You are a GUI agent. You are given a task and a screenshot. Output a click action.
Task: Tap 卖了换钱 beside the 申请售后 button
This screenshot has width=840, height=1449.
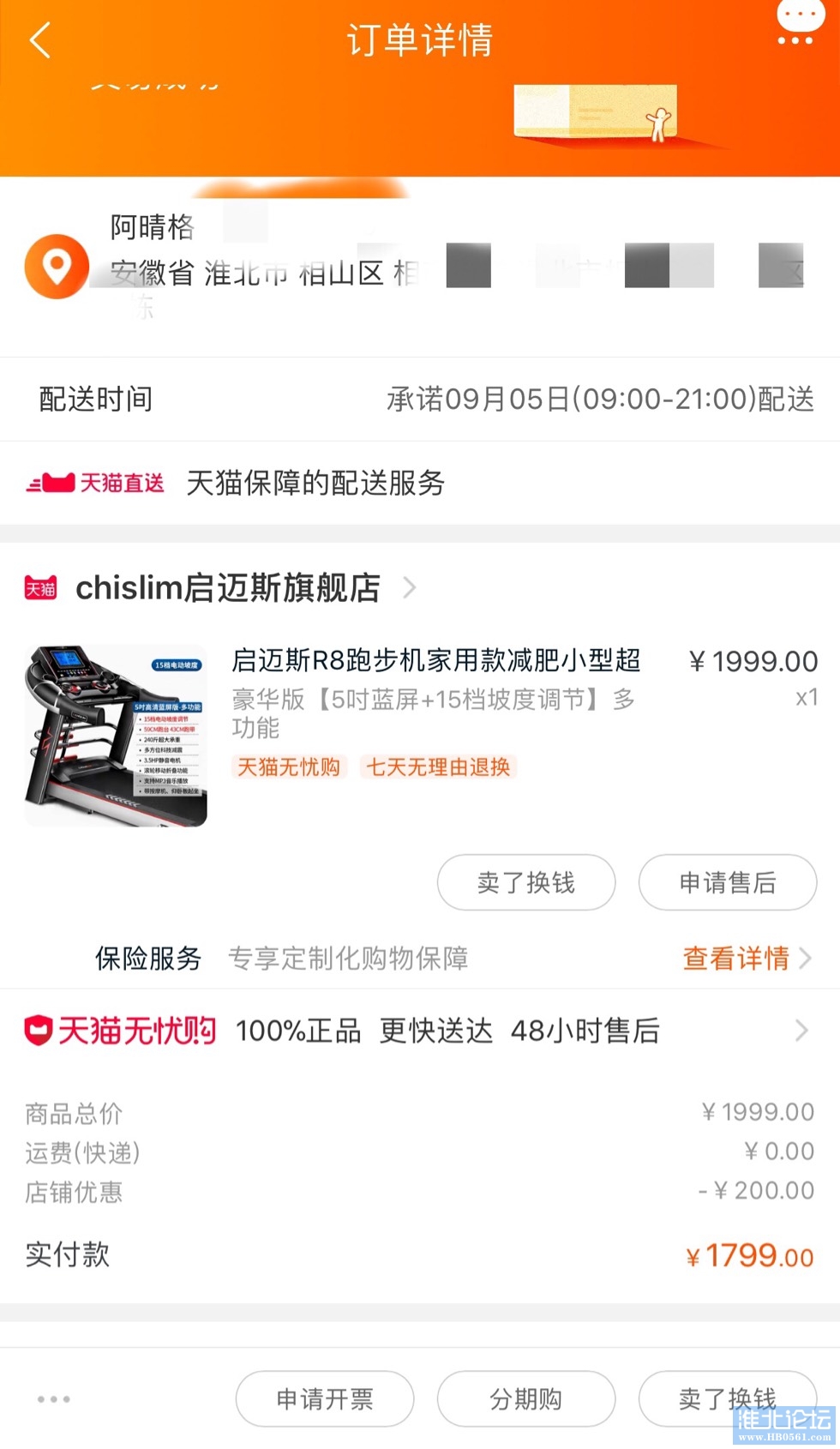pyautogui.click(x=525, y=882)
